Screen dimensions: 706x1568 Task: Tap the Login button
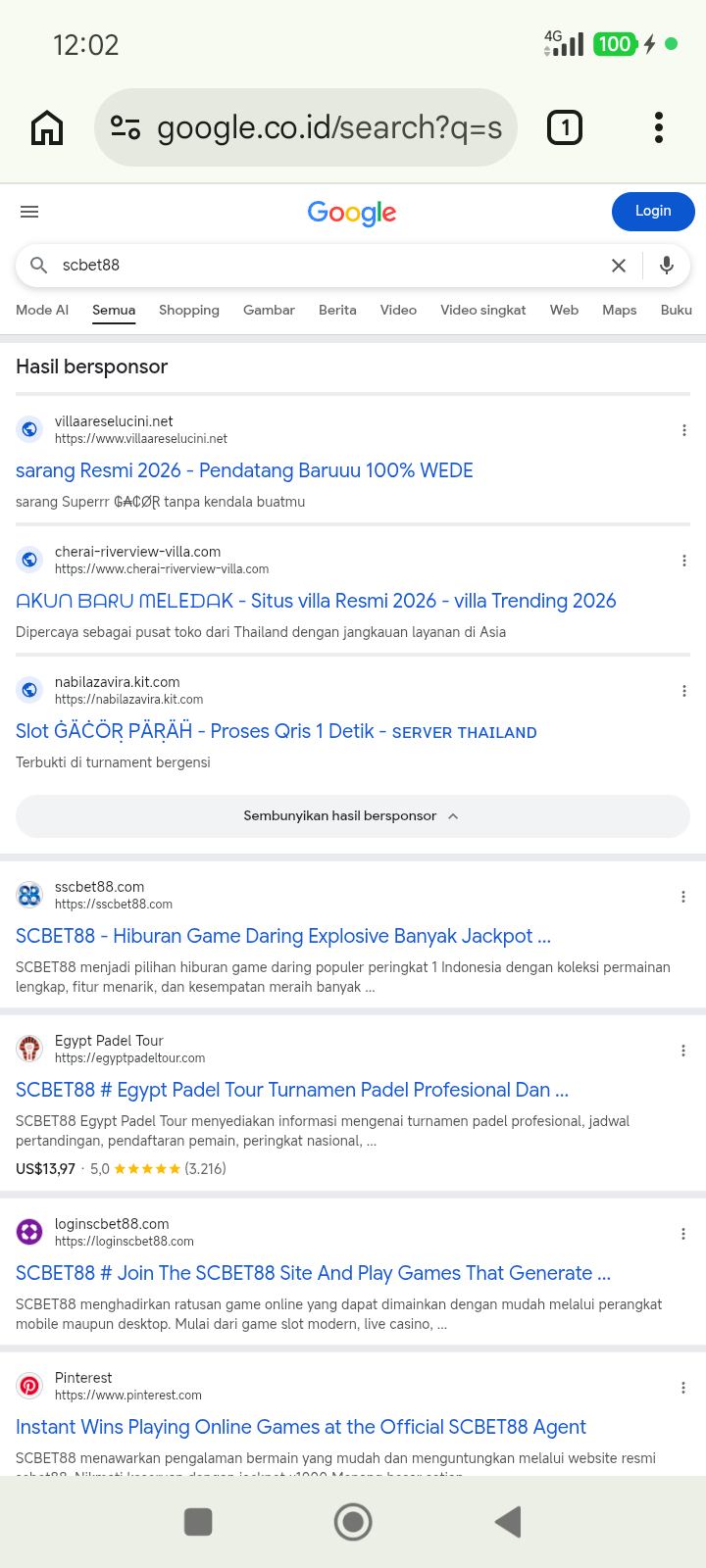click(653, 212)
